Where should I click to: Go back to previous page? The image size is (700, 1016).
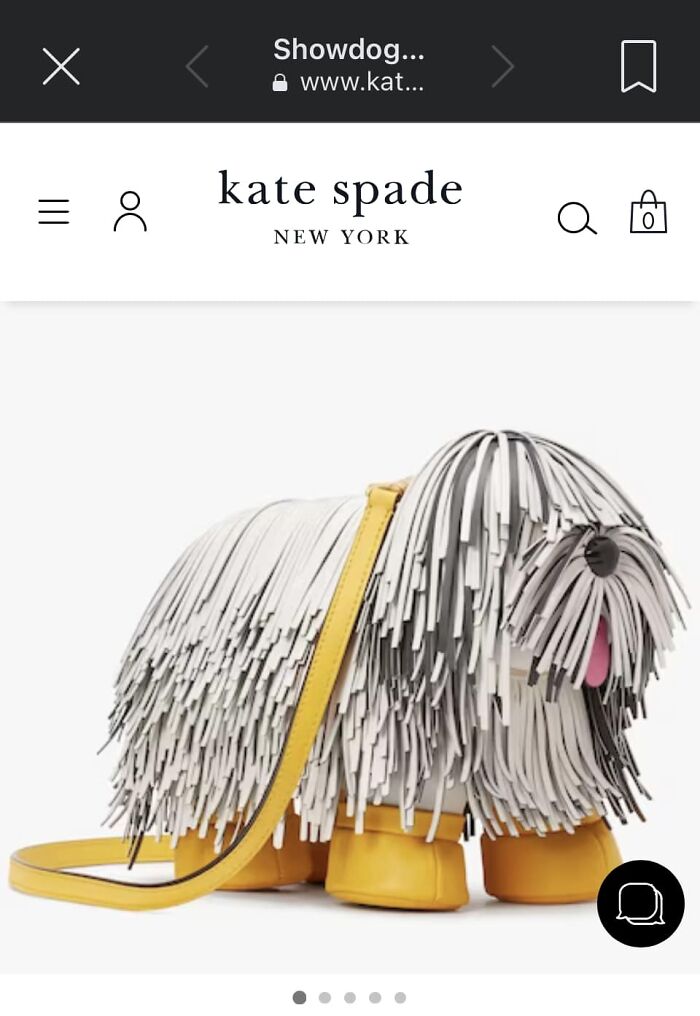pyautogui.click(x=197, y=67)
